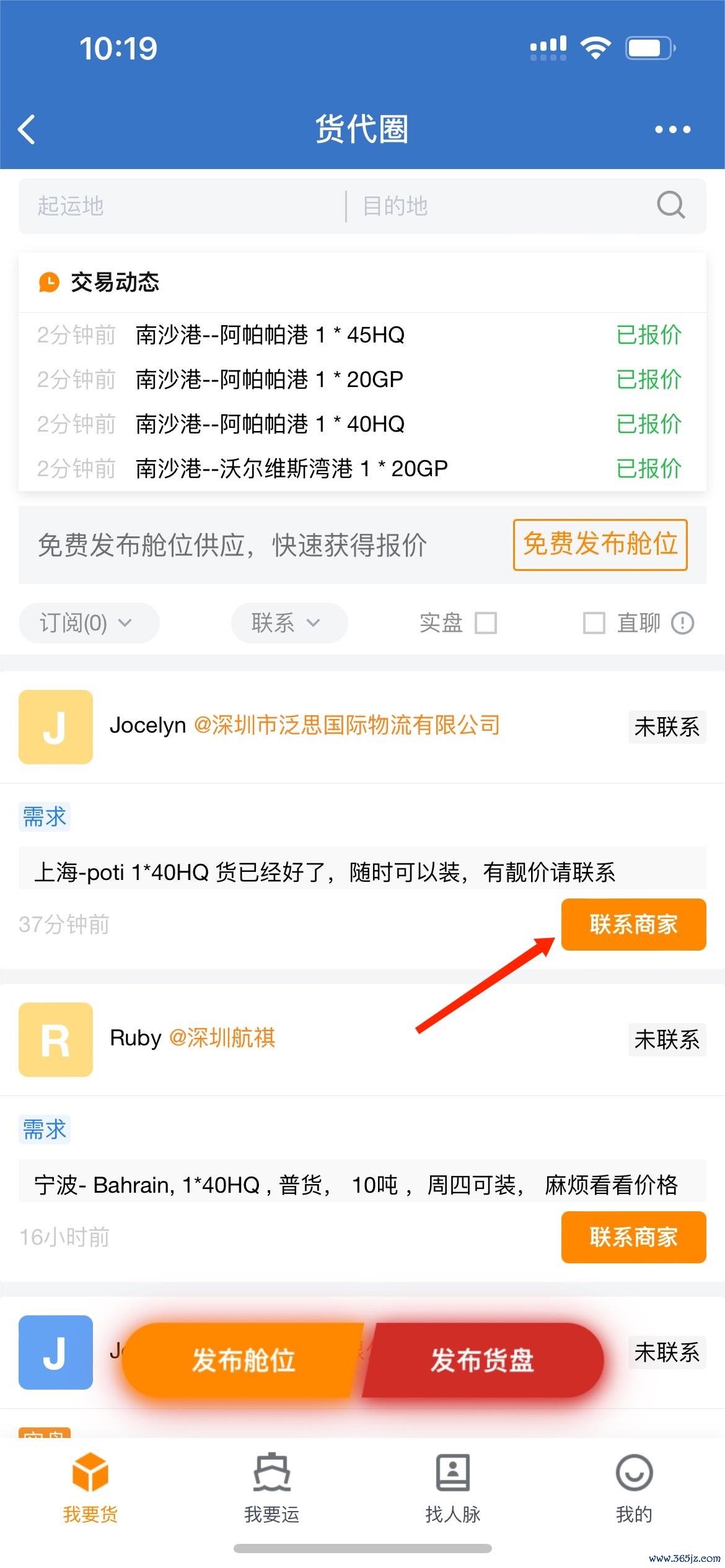The width and height of the screenshot is (725, 1568).
Task: Tap the 发布货盘 floating button
Action: (482, 1361)
